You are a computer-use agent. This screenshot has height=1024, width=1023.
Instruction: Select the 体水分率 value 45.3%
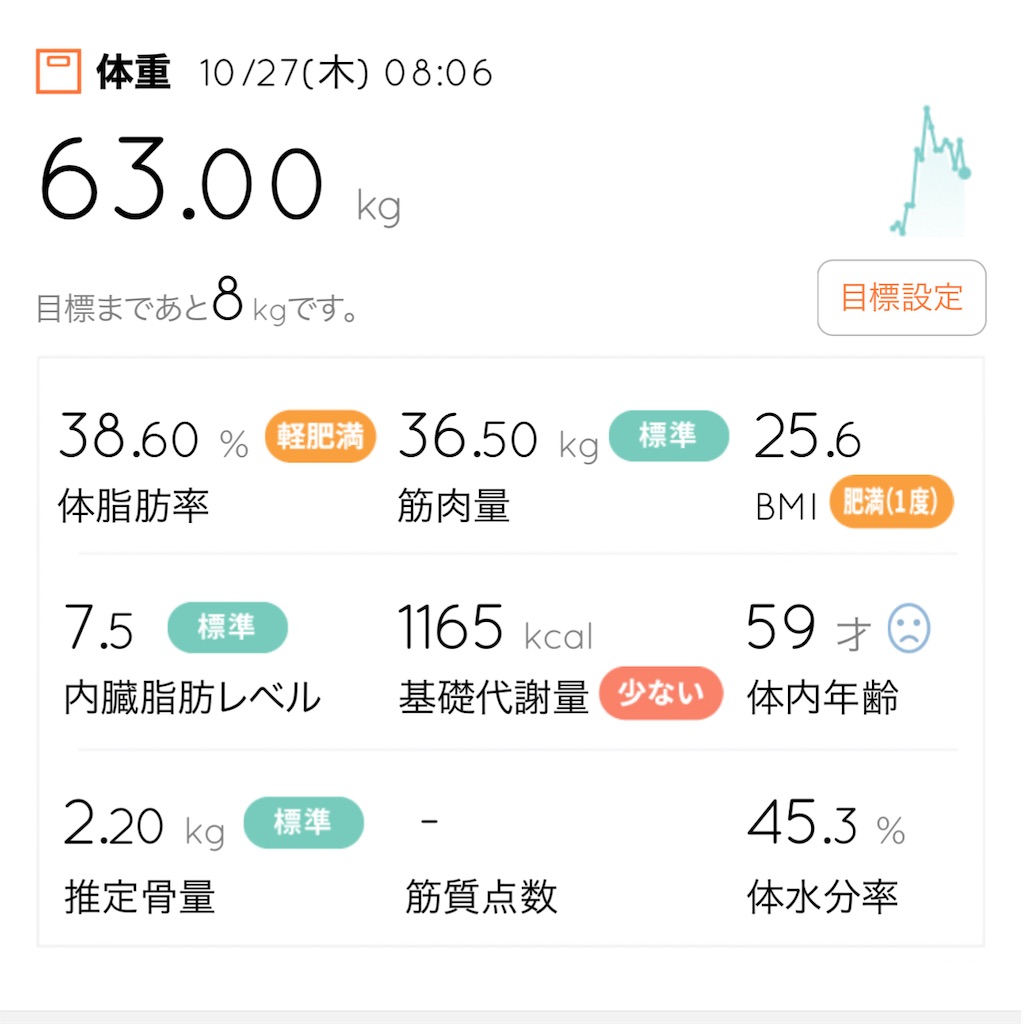805,824
